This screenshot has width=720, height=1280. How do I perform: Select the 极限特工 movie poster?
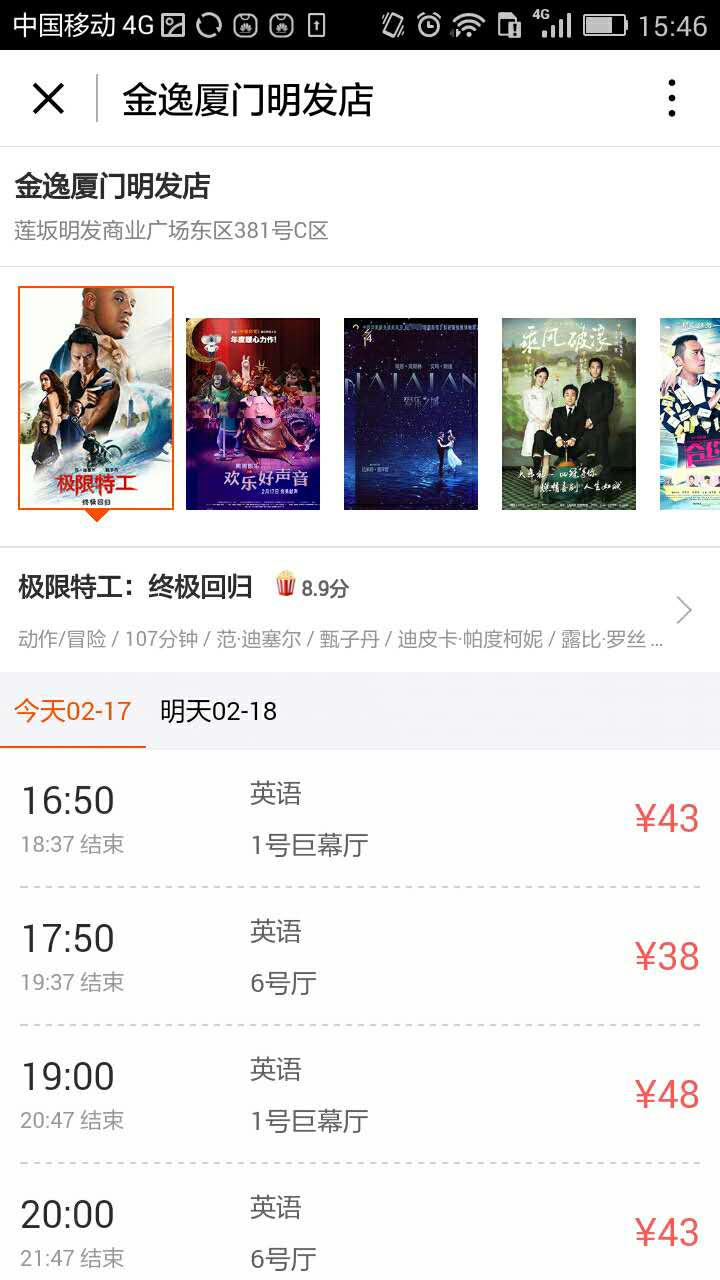coord(96,398)
